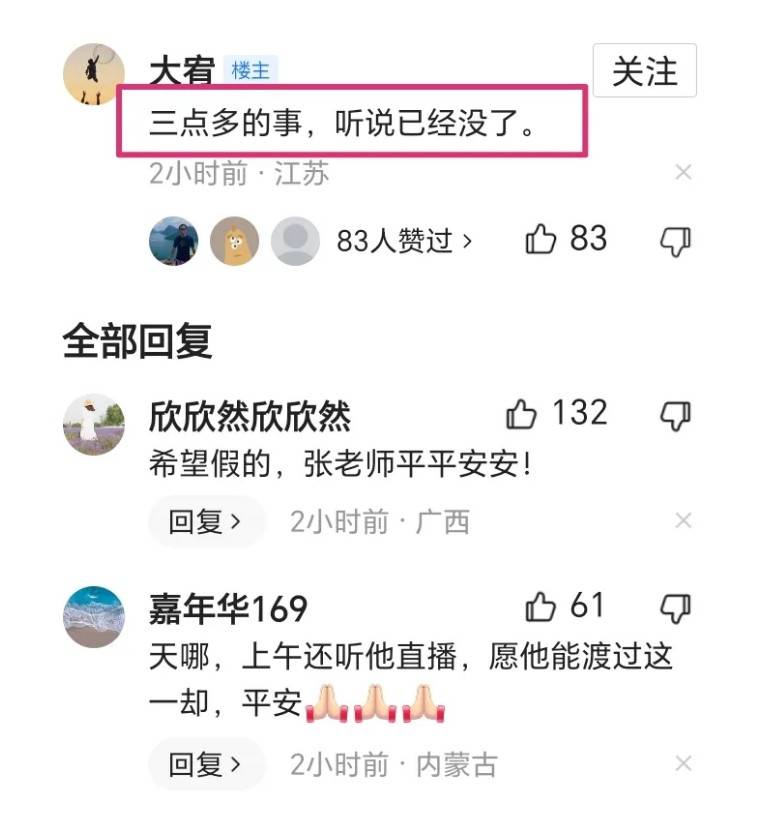The image size is (760, 822).
Task: Like 欣欣然欣欣然's reply with 132 likes
Action: tap(522, 413)
